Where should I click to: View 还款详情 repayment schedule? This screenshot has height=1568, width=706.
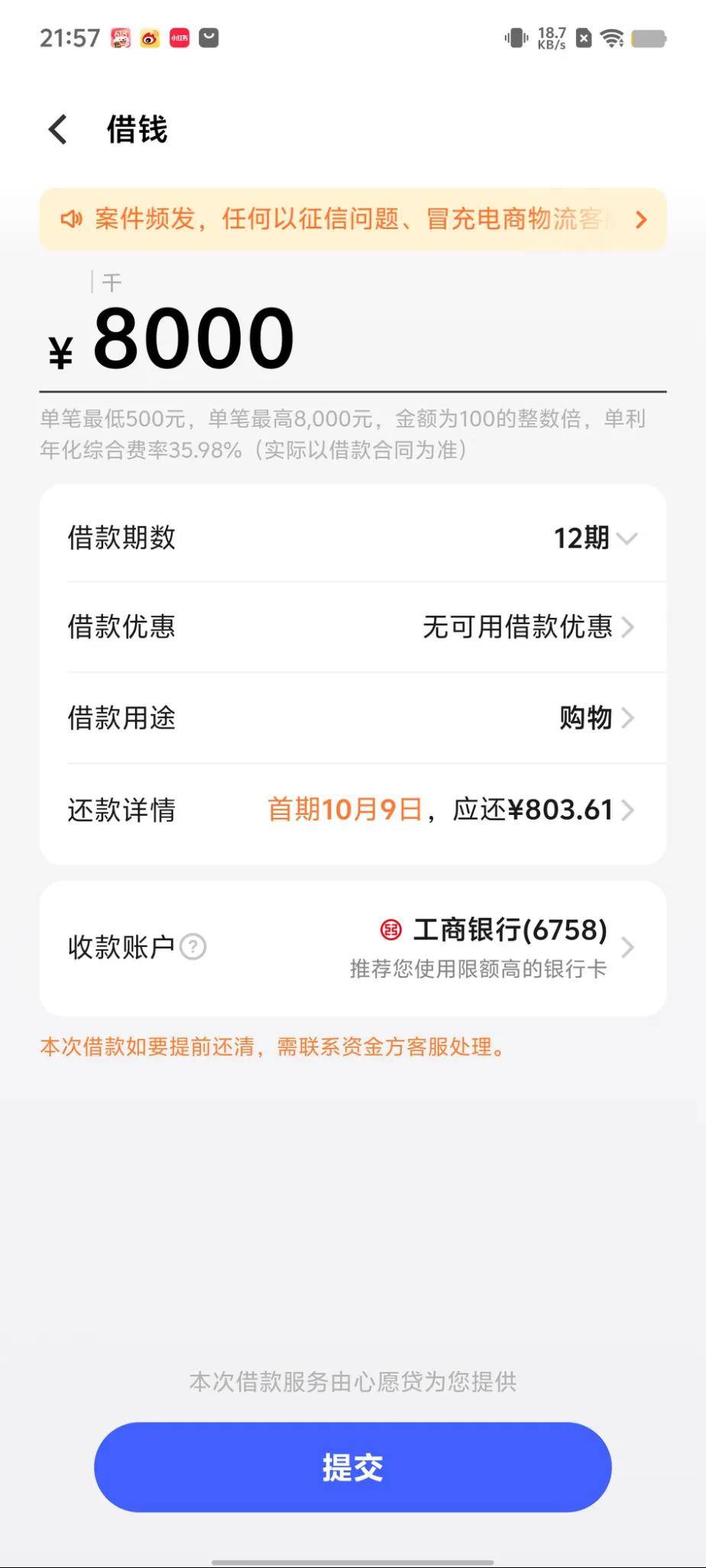click(x=451, y=810)
